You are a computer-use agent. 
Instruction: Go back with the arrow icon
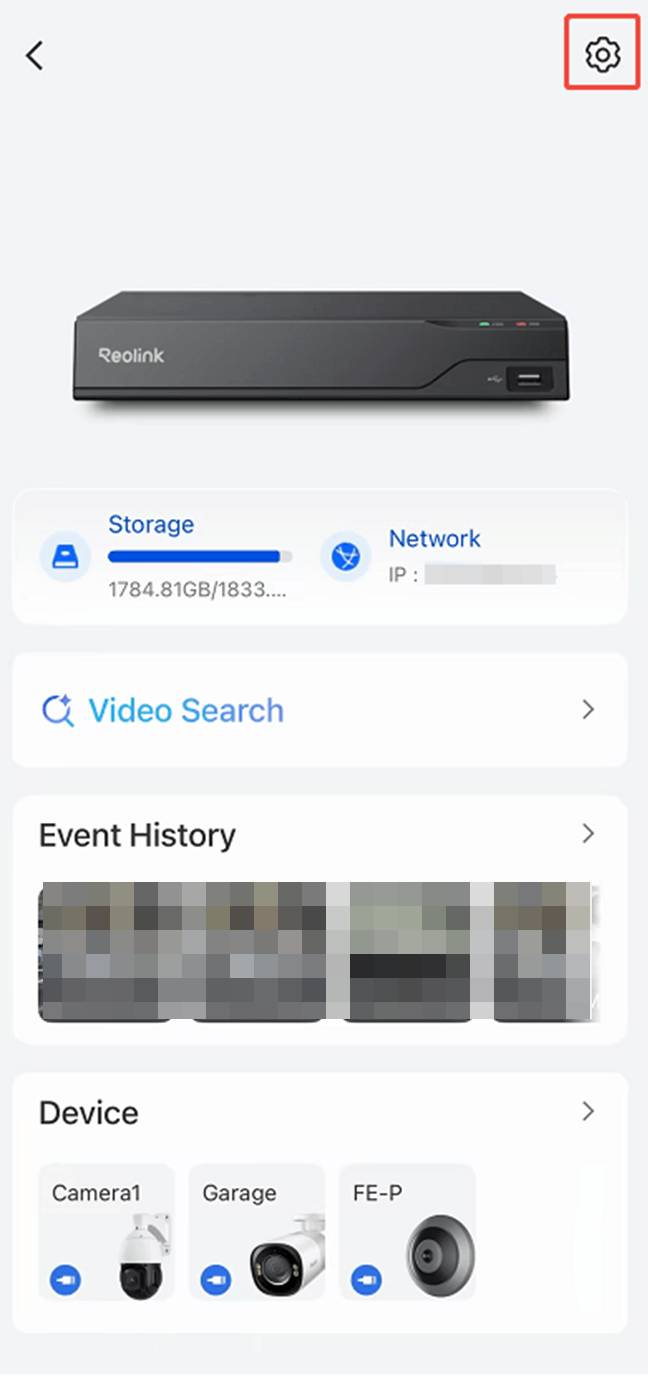coord(35,55)
